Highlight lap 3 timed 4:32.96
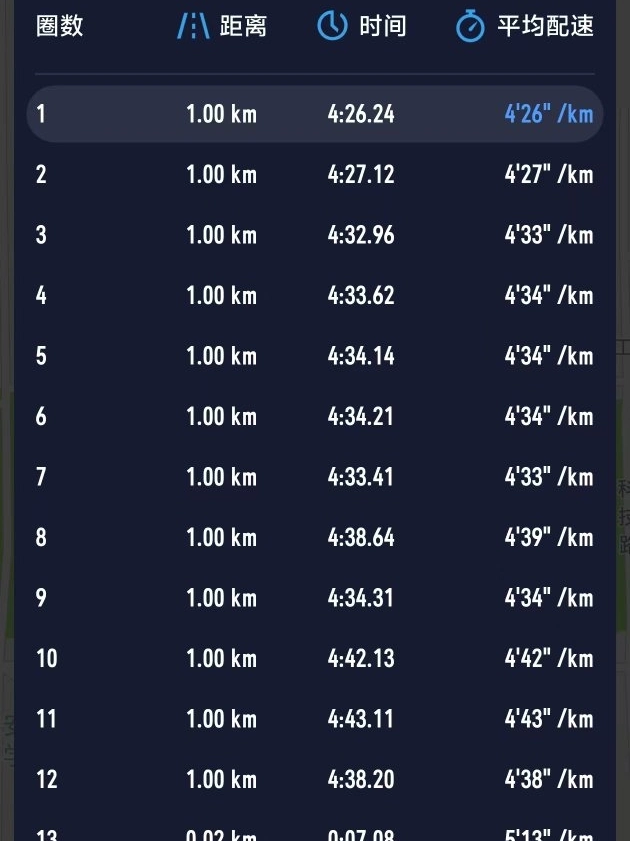Screen dimensions: 630x841 click(315, 235)
